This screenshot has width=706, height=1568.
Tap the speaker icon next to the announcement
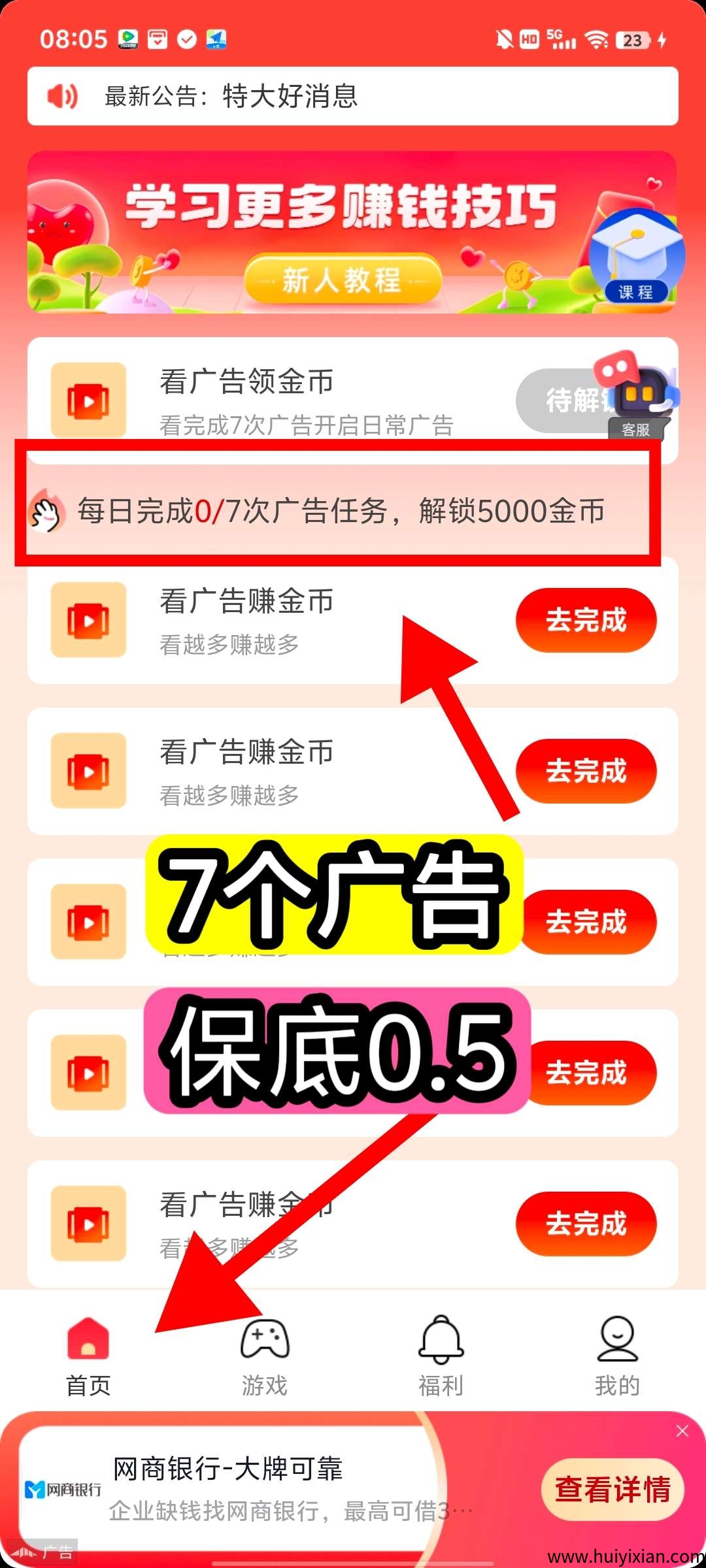62,97
